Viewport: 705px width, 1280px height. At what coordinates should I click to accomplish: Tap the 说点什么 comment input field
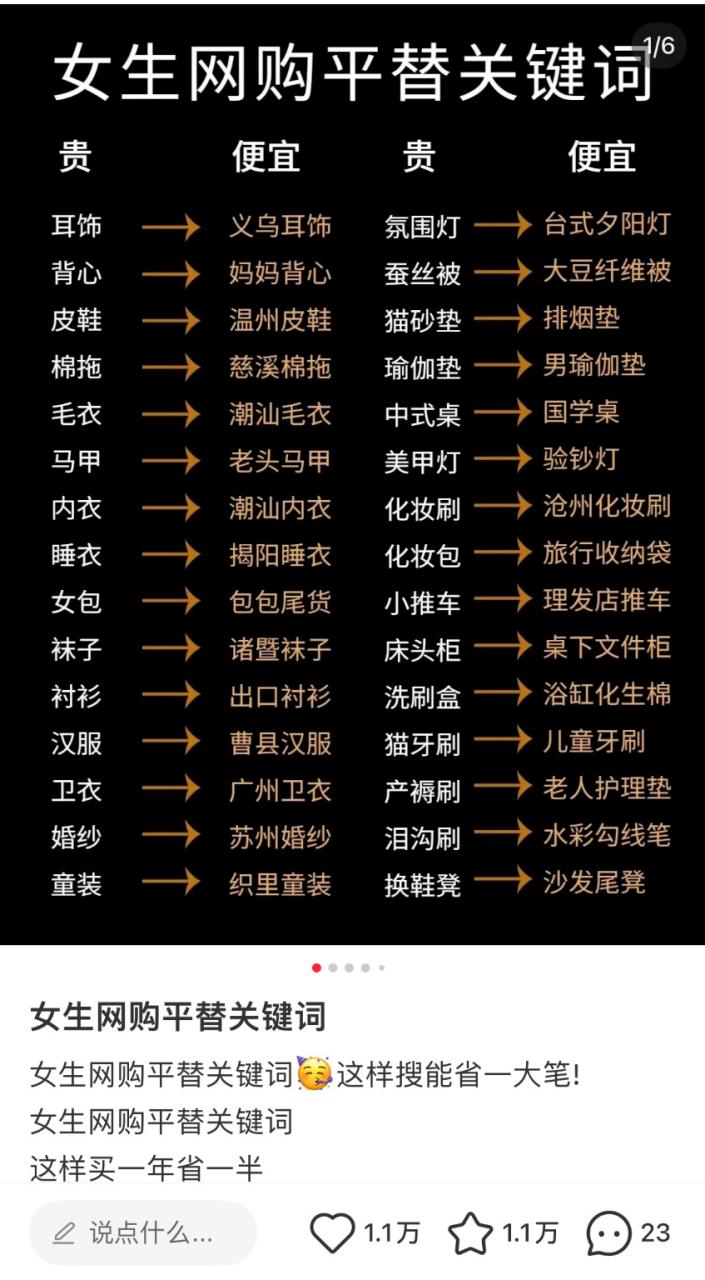[x=142, y=1233]
